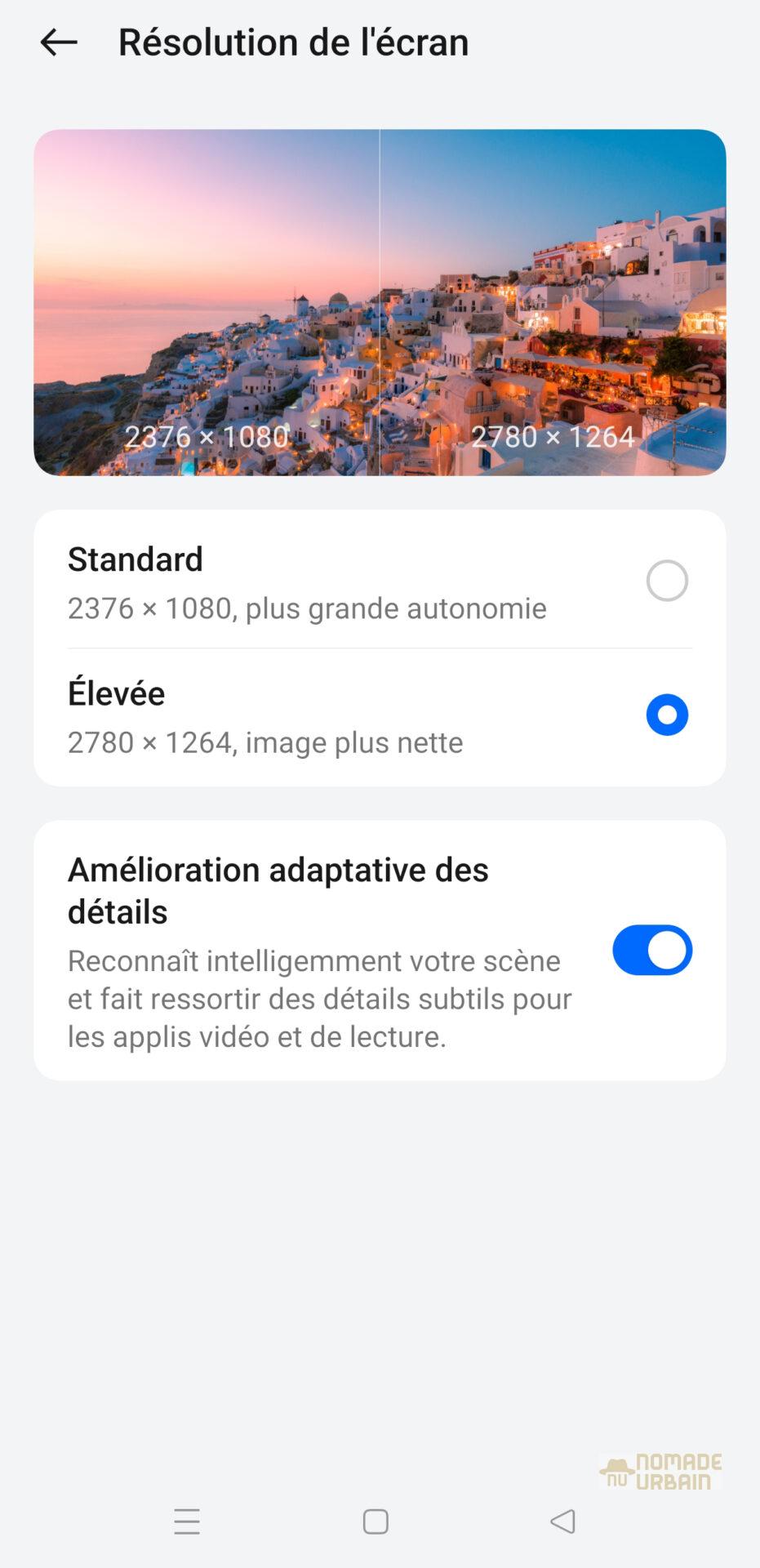
Task: Select the Standard 2376 × 1080 resolution
Action: [666, 581]
